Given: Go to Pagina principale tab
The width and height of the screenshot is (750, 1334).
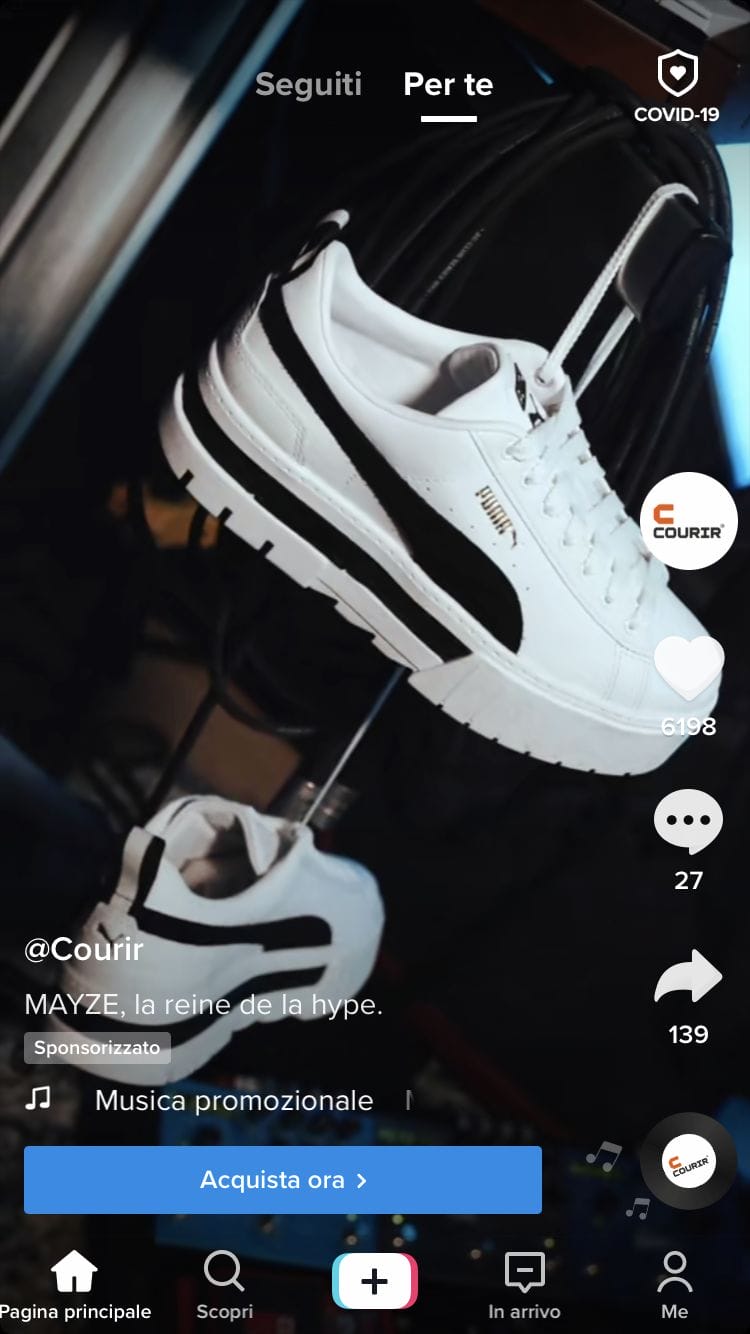Looking at the screenshot, I should click(75, 1285).
